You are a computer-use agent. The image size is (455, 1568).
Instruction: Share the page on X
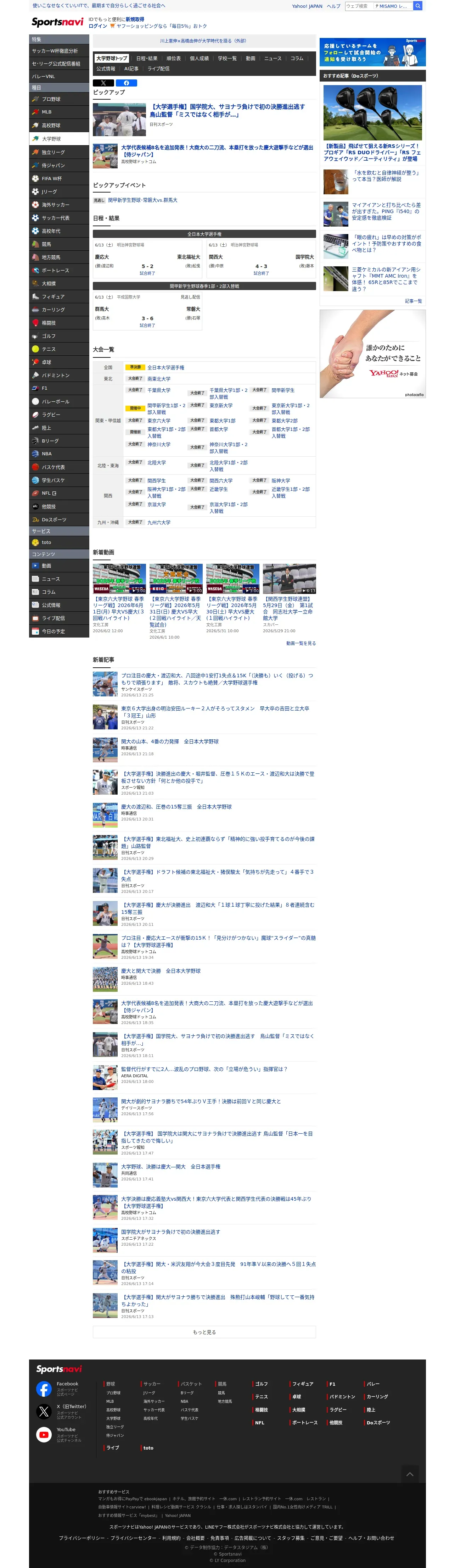(103, 83)
